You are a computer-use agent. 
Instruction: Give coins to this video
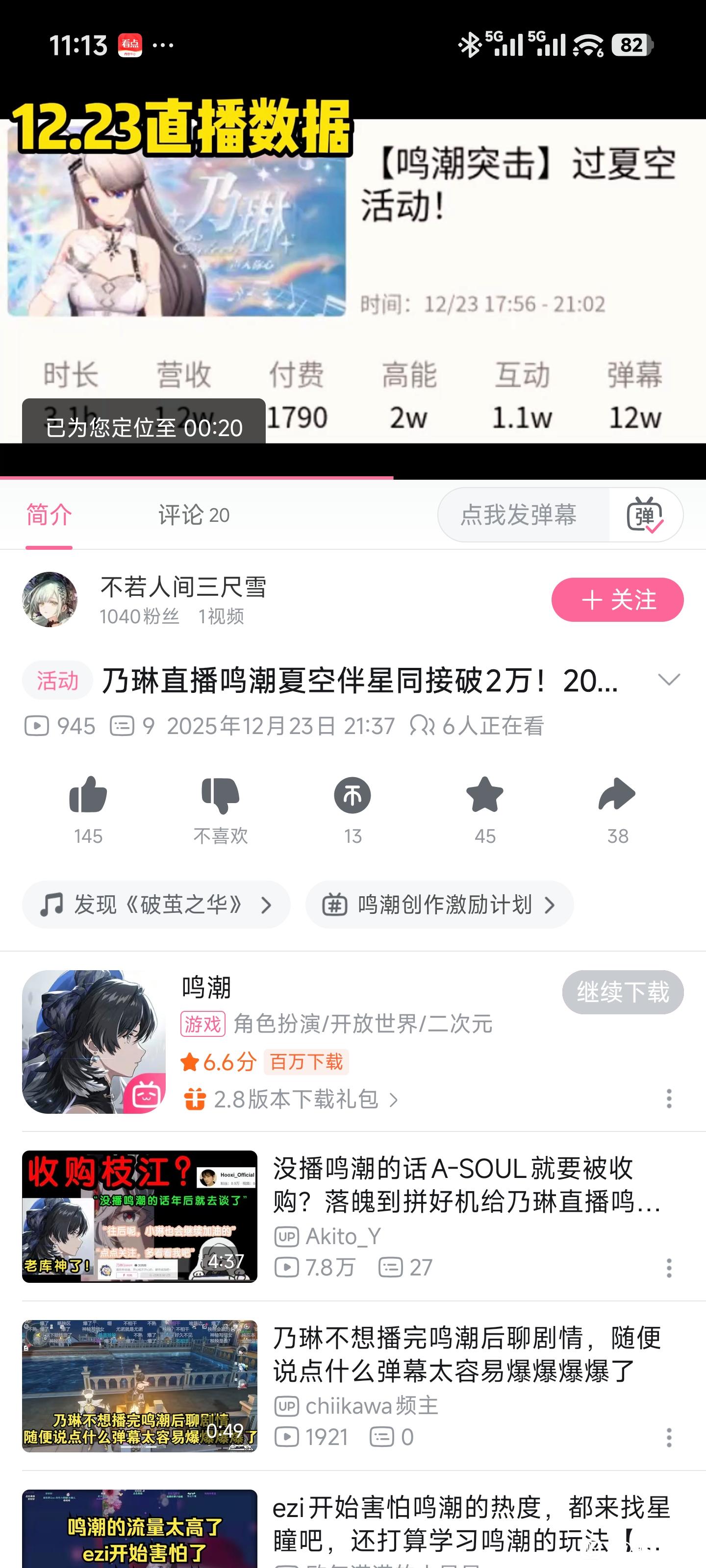coord(353,796)
